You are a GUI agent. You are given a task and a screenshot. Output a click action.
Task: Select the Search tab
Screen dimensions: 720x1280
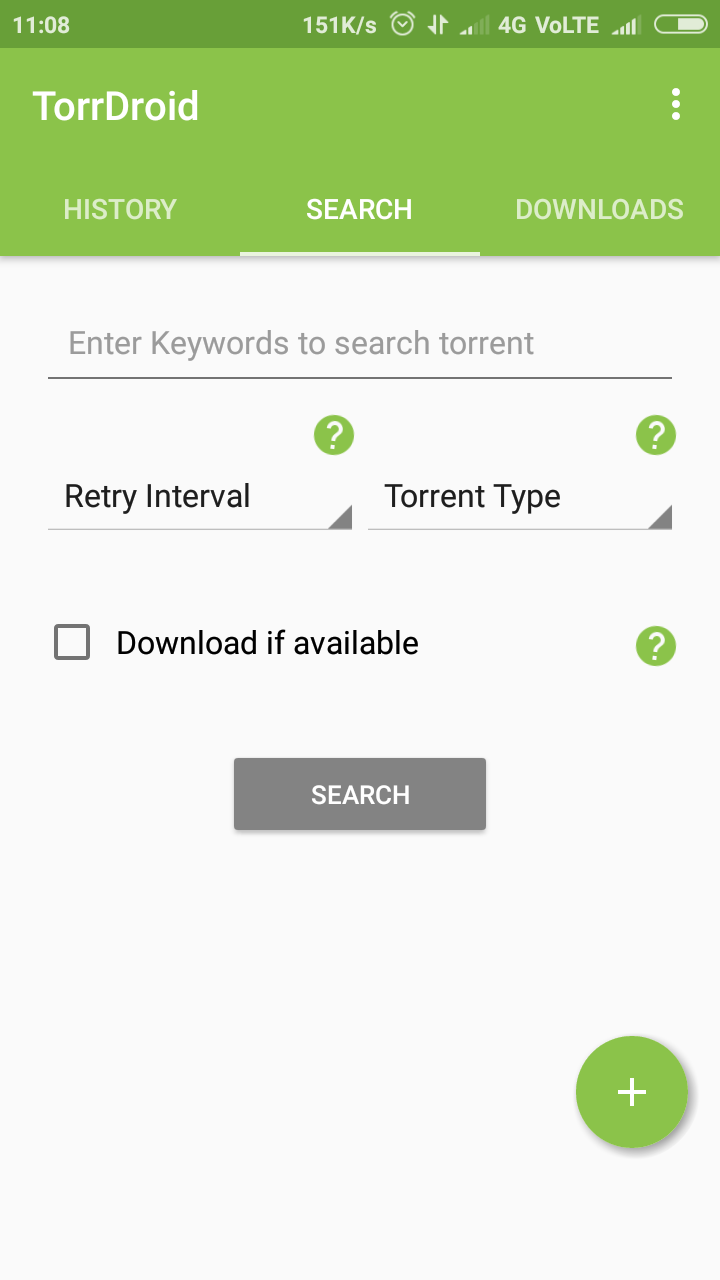click(359, 209)
